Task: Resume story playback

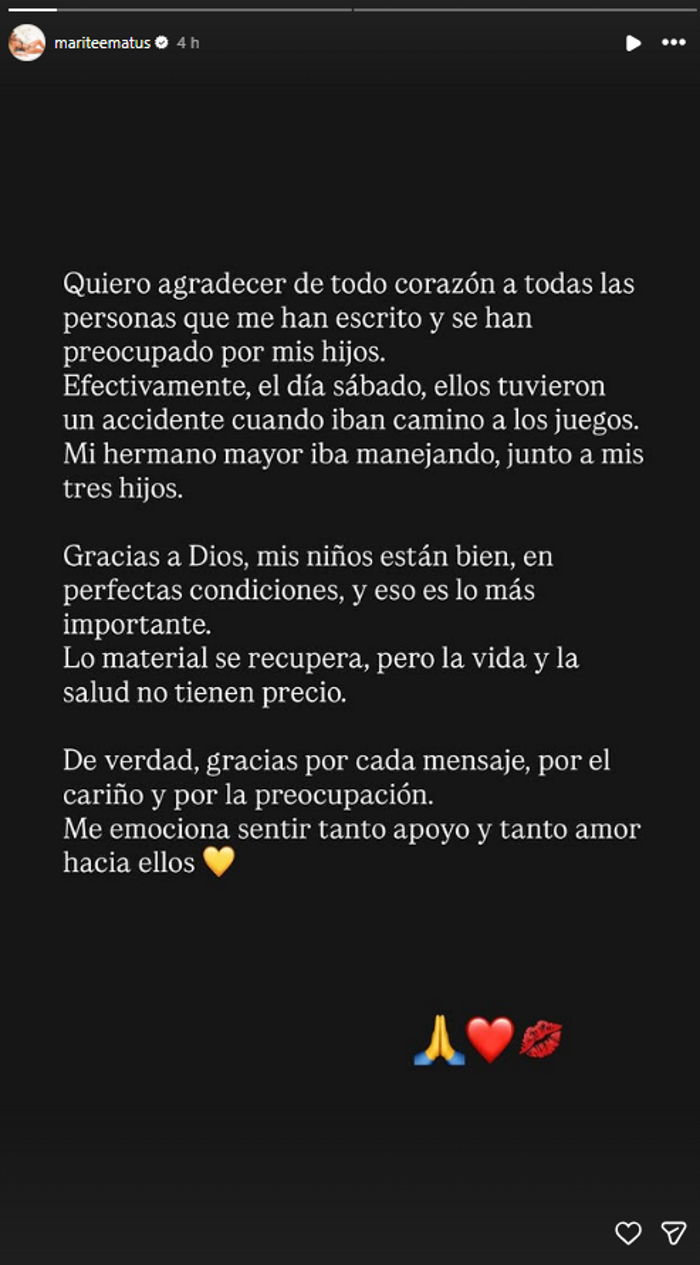Action: tap(633, 43)
